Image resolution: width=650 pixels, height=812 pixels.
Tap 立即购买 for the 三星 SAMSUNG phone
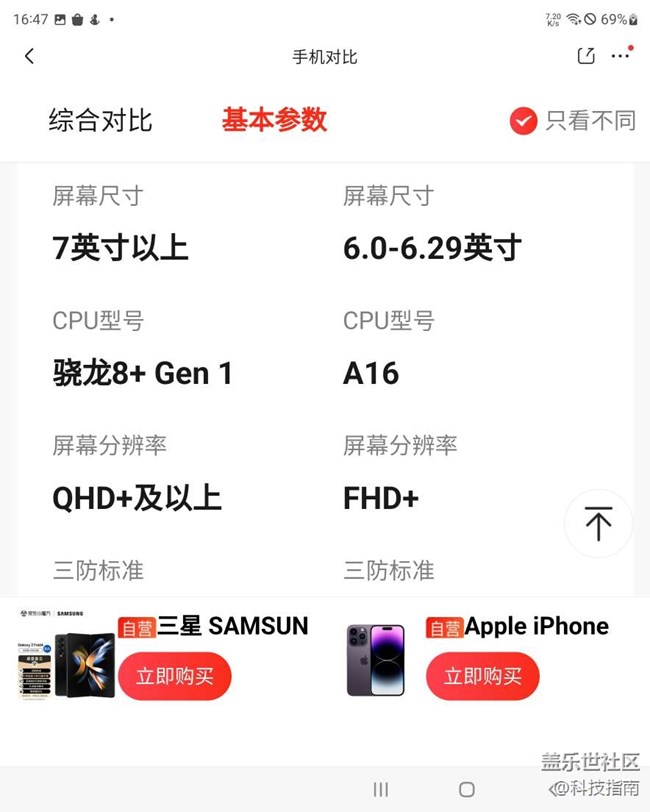coord(175,676)
